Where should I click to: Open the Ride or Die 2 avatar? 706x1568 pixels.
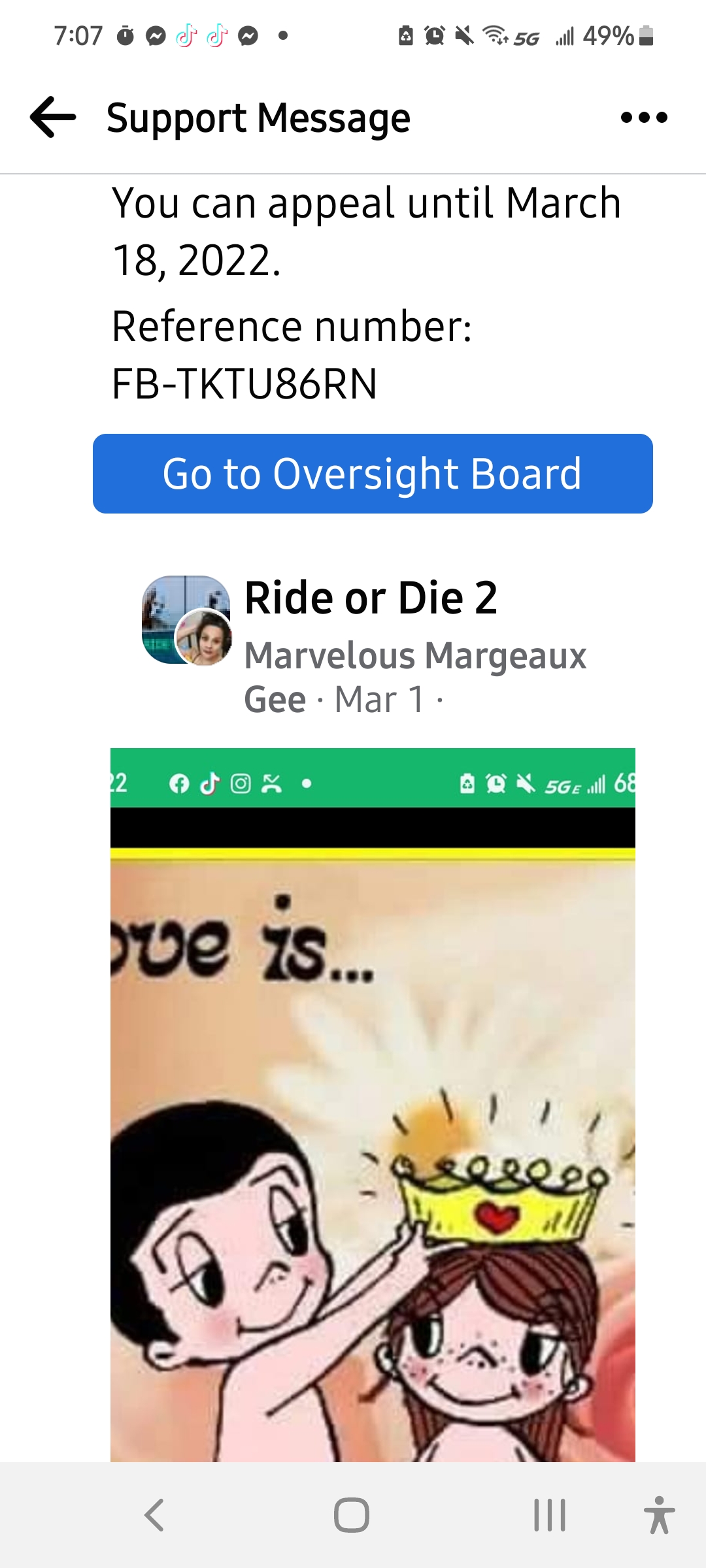click(x=186, y=619)
